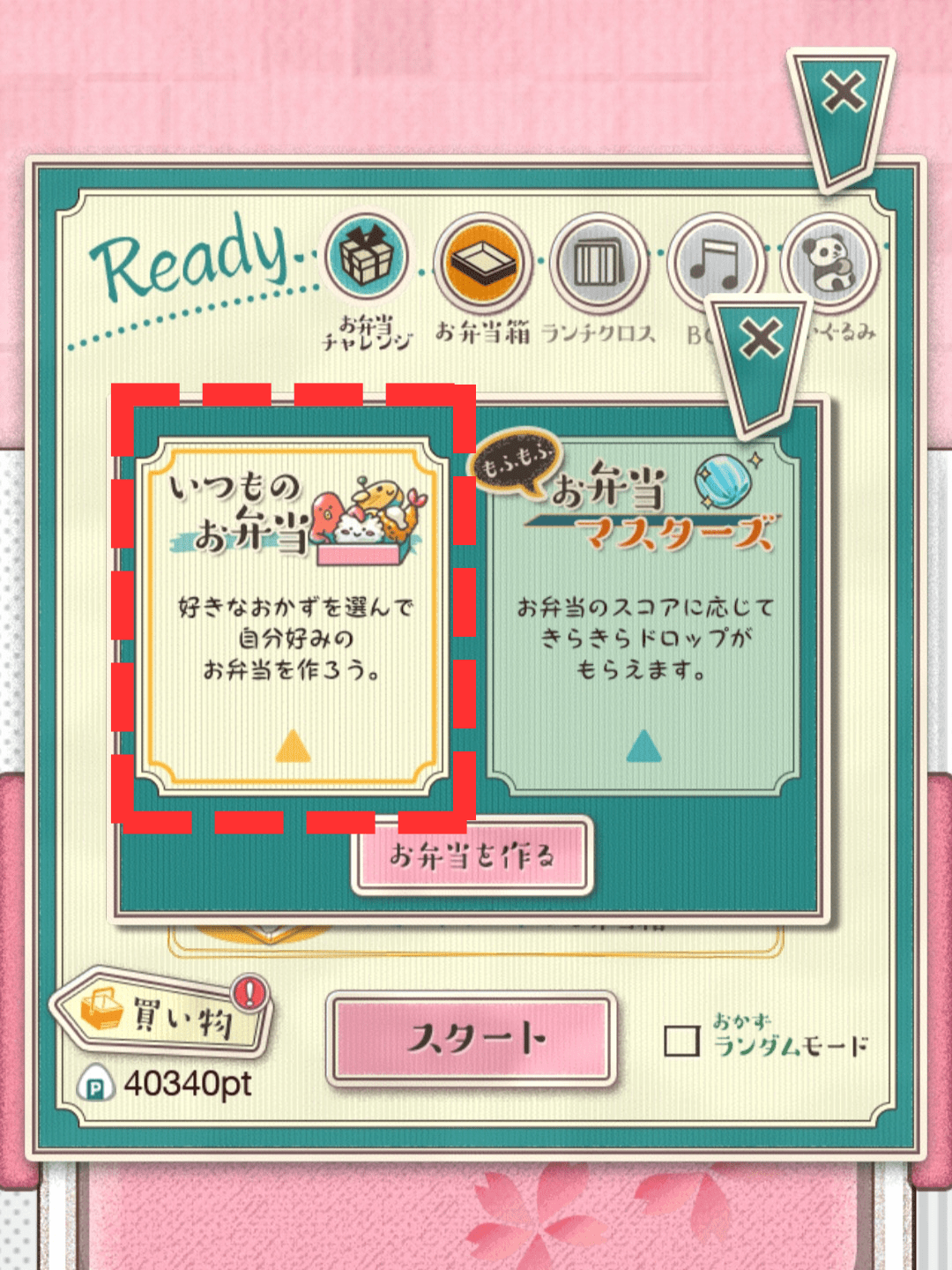Tap the スタート button
The height and width of the screenshot is (1270, 952).
click(472, 1038)
